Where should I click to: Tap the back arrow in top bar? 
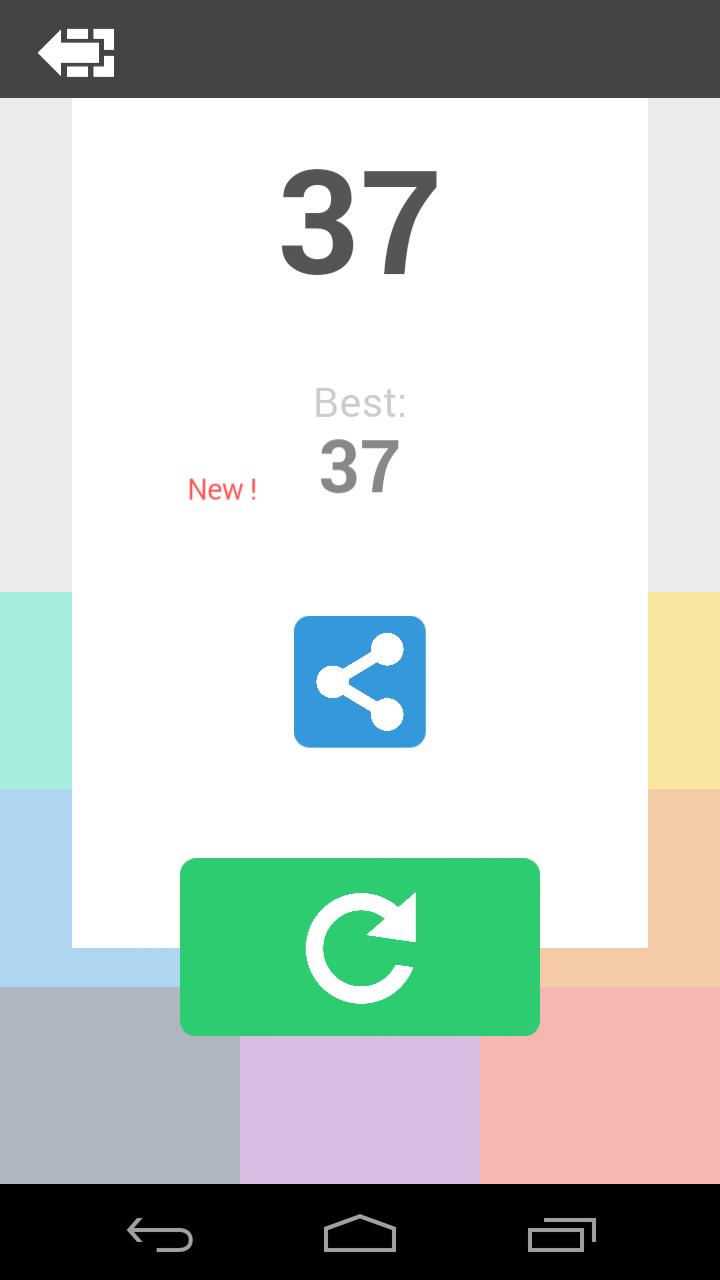[76, 52]
